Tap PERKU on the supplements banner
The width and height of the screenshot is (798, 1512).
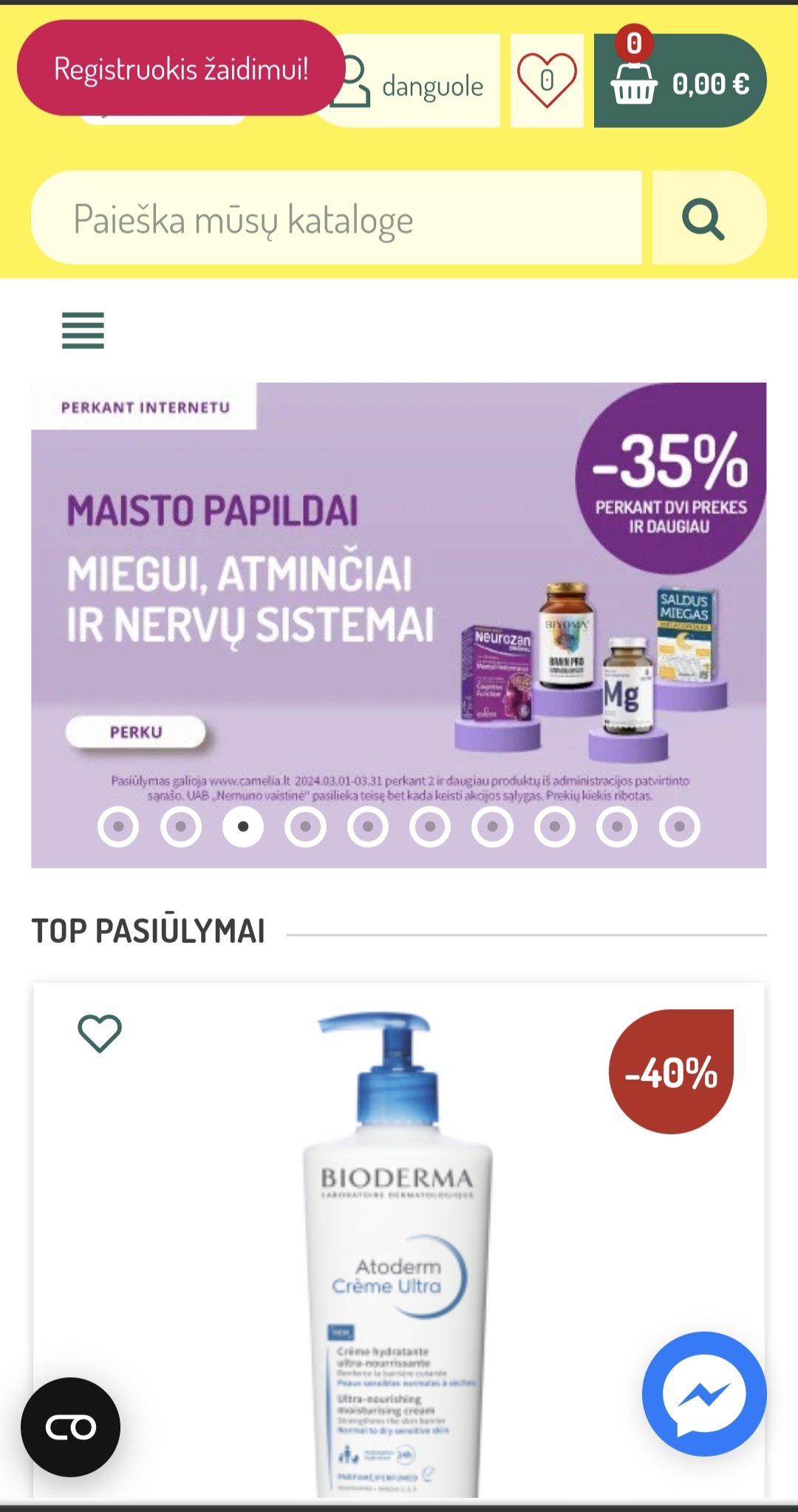click(x=136, y=732)
